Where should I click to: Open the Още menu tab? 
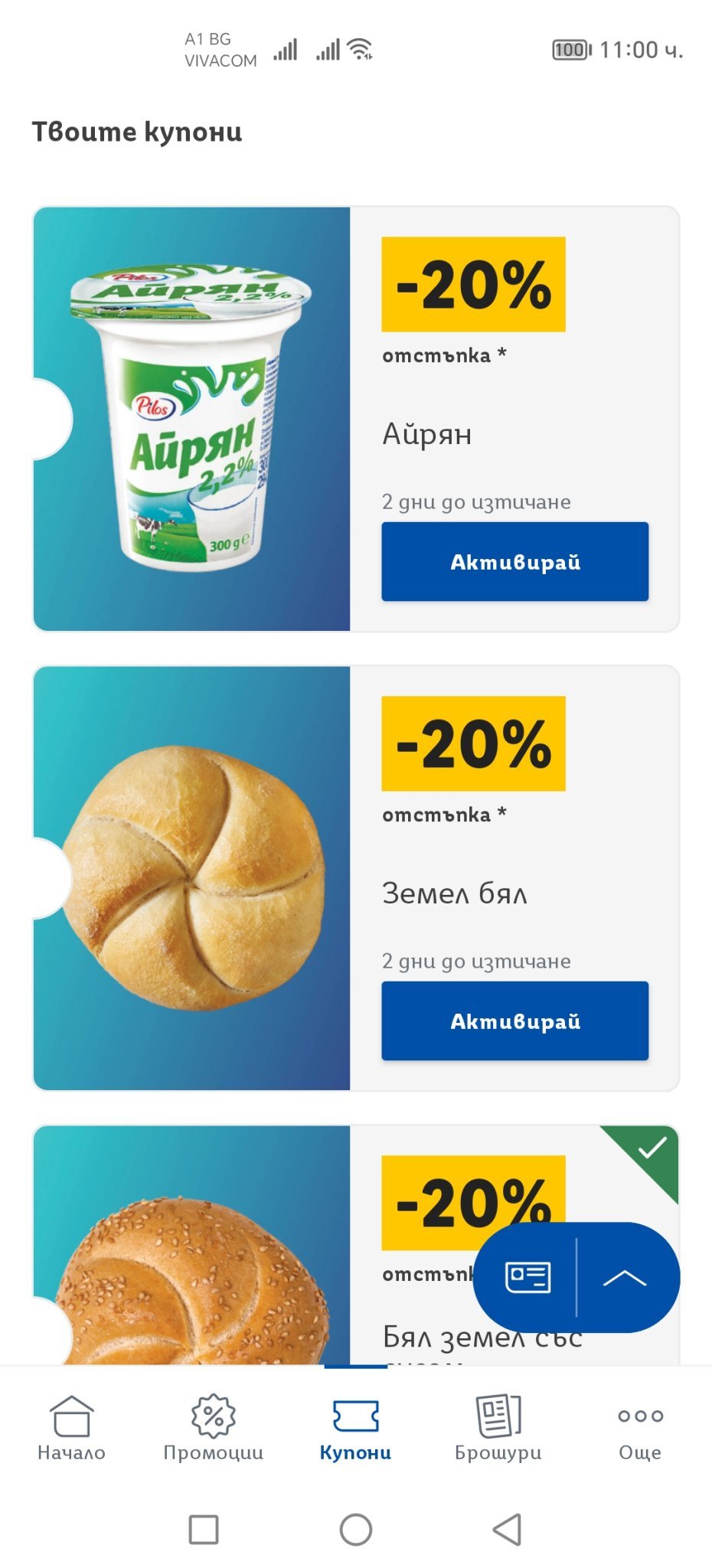[x=640, y=1428]
